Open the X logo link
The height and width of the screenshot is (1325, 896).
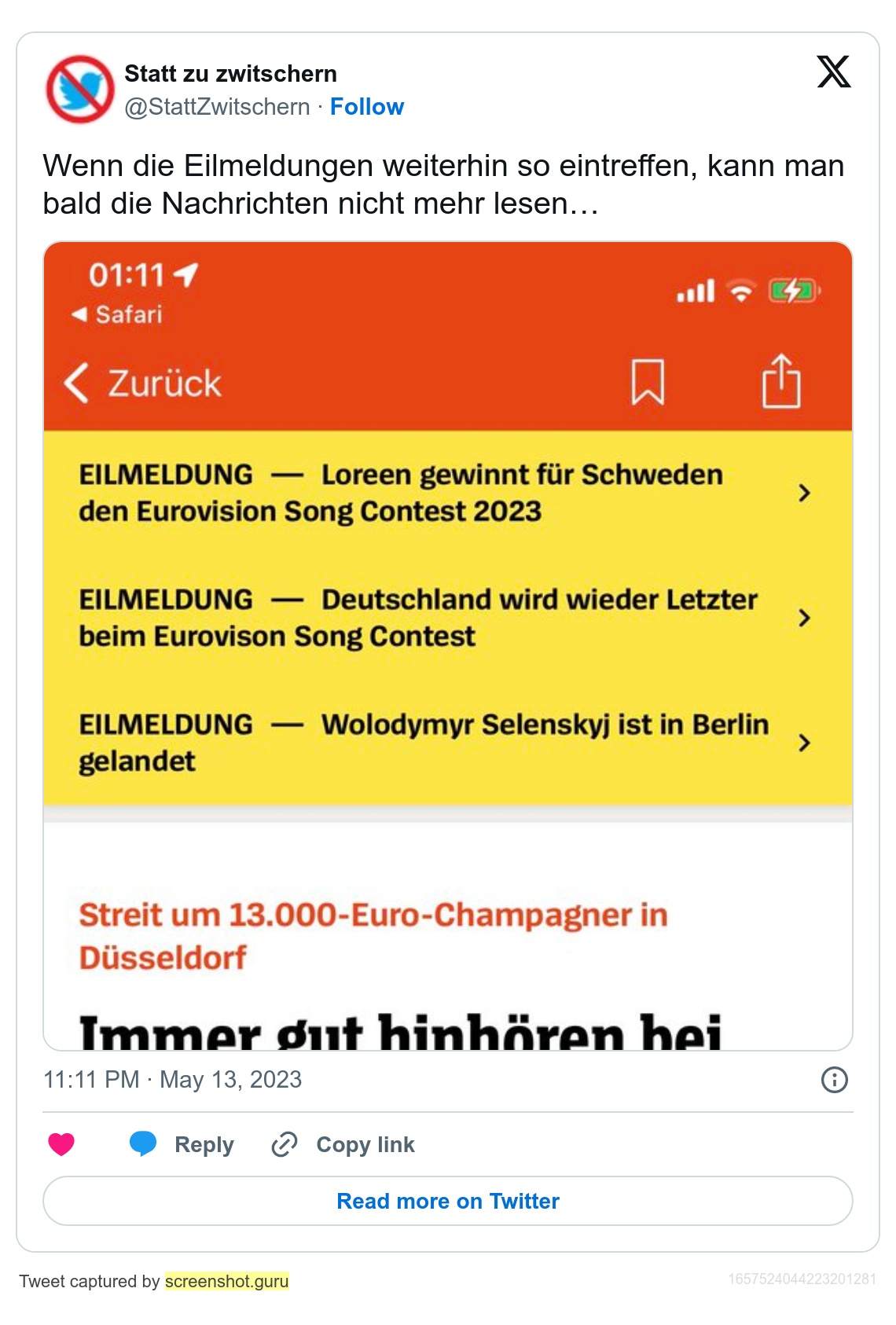pyautogui.click(x=833, y=72)
